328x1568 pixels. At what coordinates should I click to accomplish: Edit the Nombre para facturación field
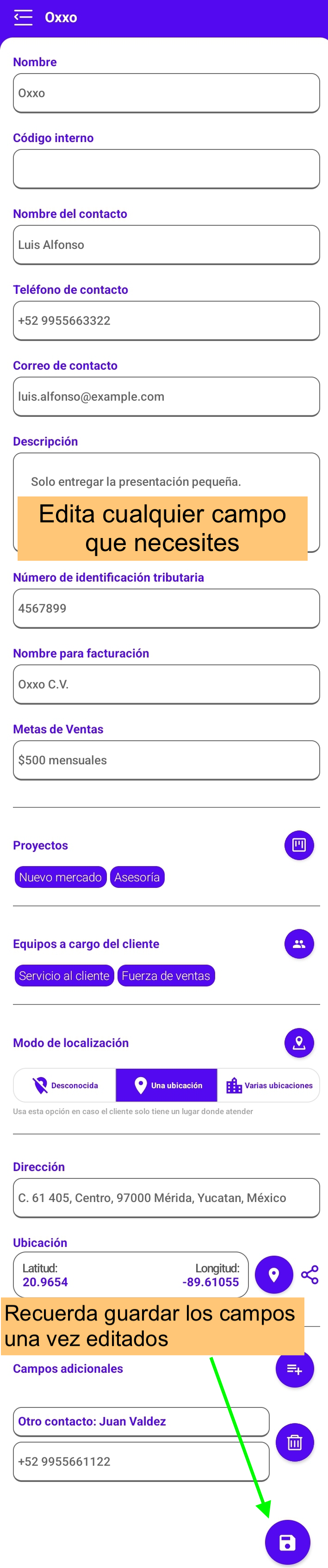tap(166, 684)
